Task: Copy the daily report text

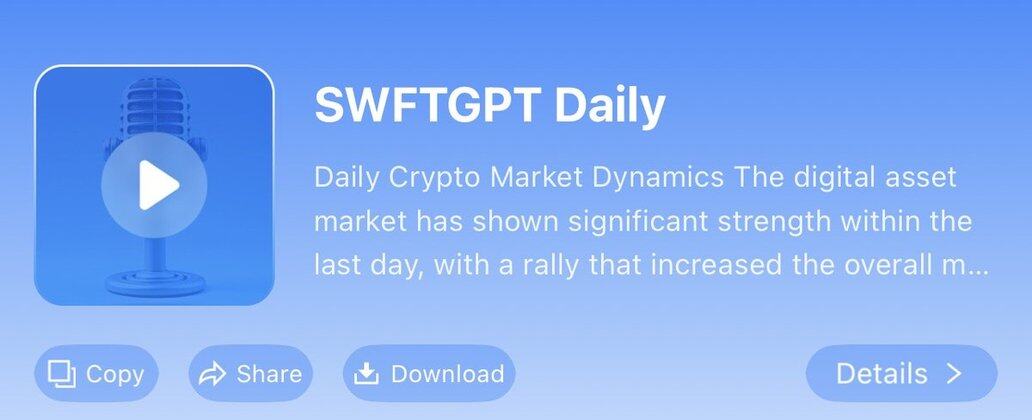Action: click(x=96, y=374)
